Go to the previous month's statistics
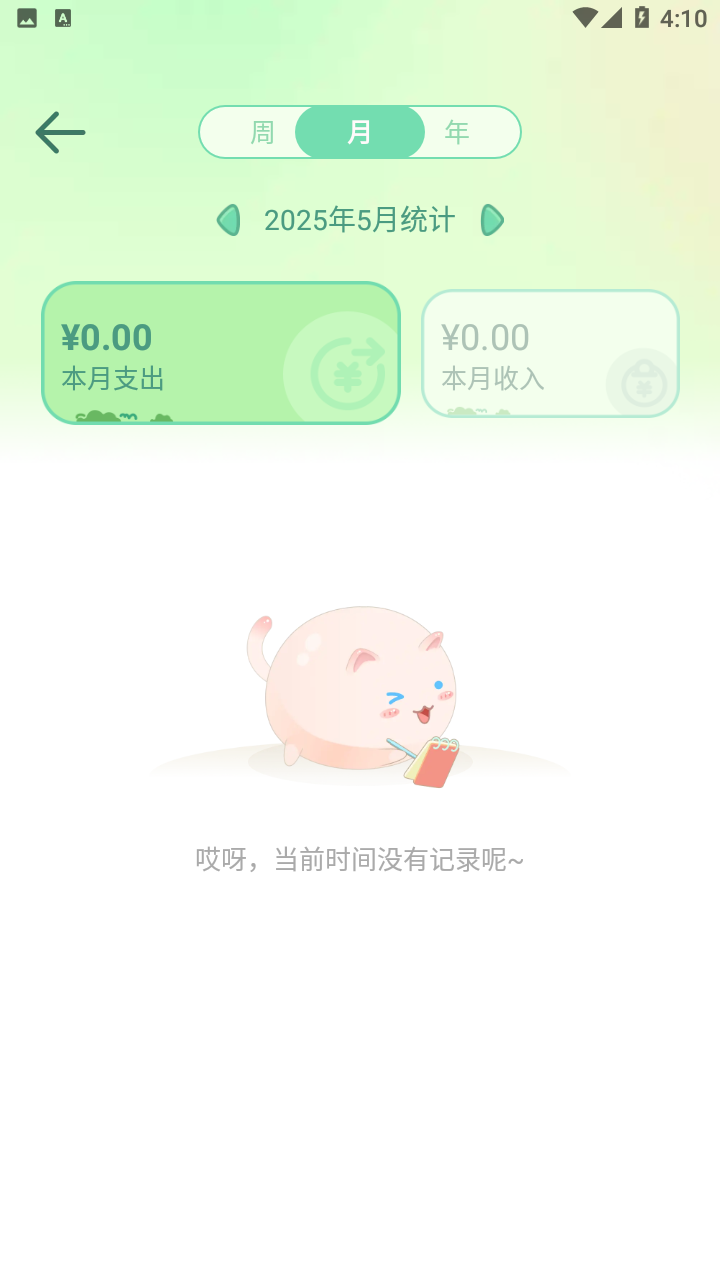The image size is (720, 1280). (x=229, y=220)
